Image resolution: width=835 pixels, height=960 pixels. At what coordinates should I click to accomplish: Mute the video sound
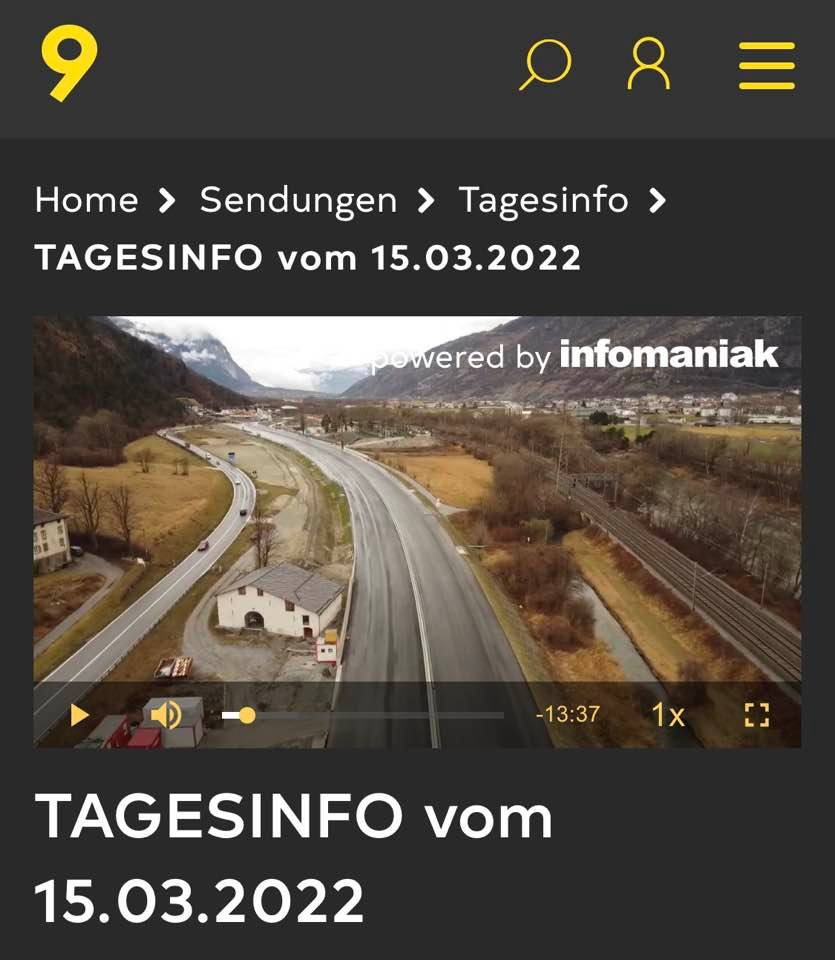[166, 714]
